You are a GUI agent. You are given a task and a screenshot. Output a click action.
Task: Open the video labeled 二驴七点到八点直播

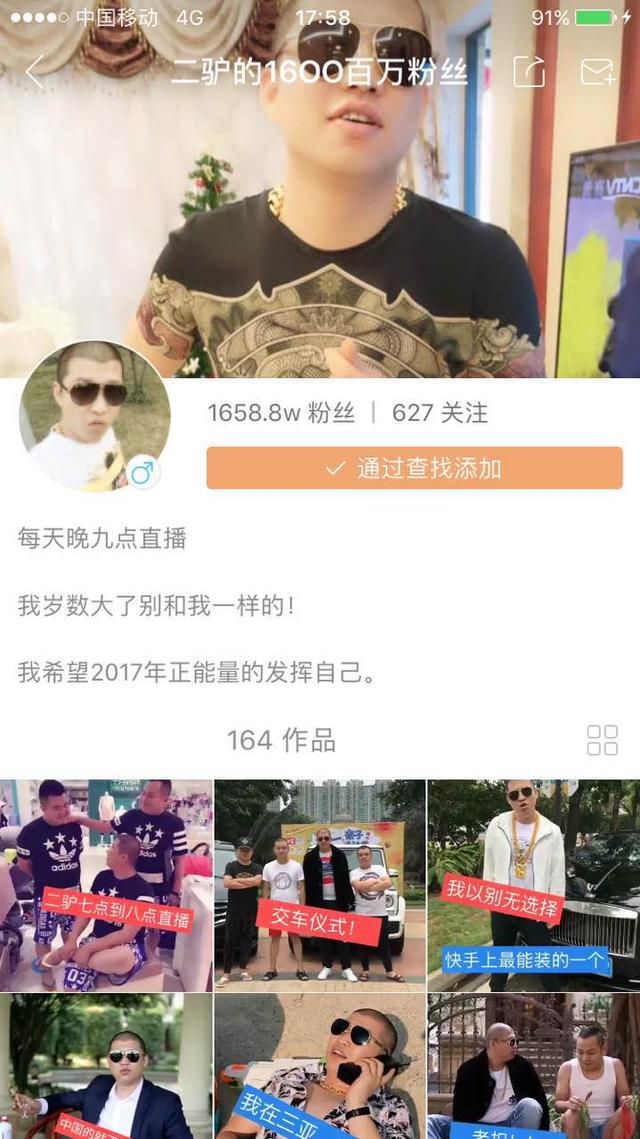pos(106,885)
